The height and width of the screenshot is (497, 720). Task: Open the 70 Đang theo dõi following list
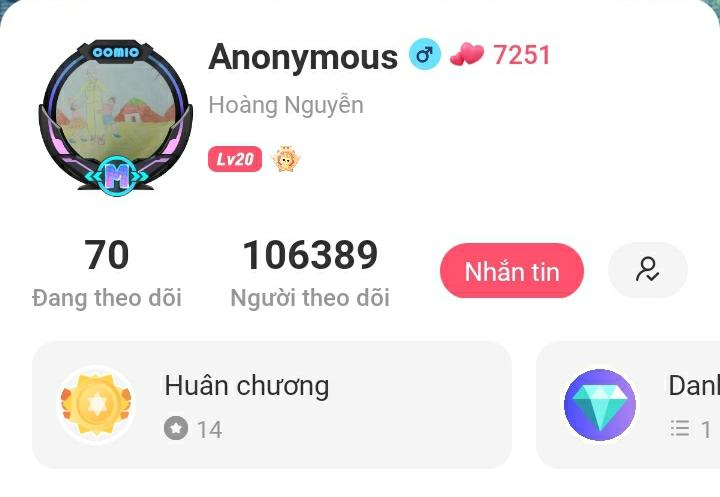coord(107,272)
